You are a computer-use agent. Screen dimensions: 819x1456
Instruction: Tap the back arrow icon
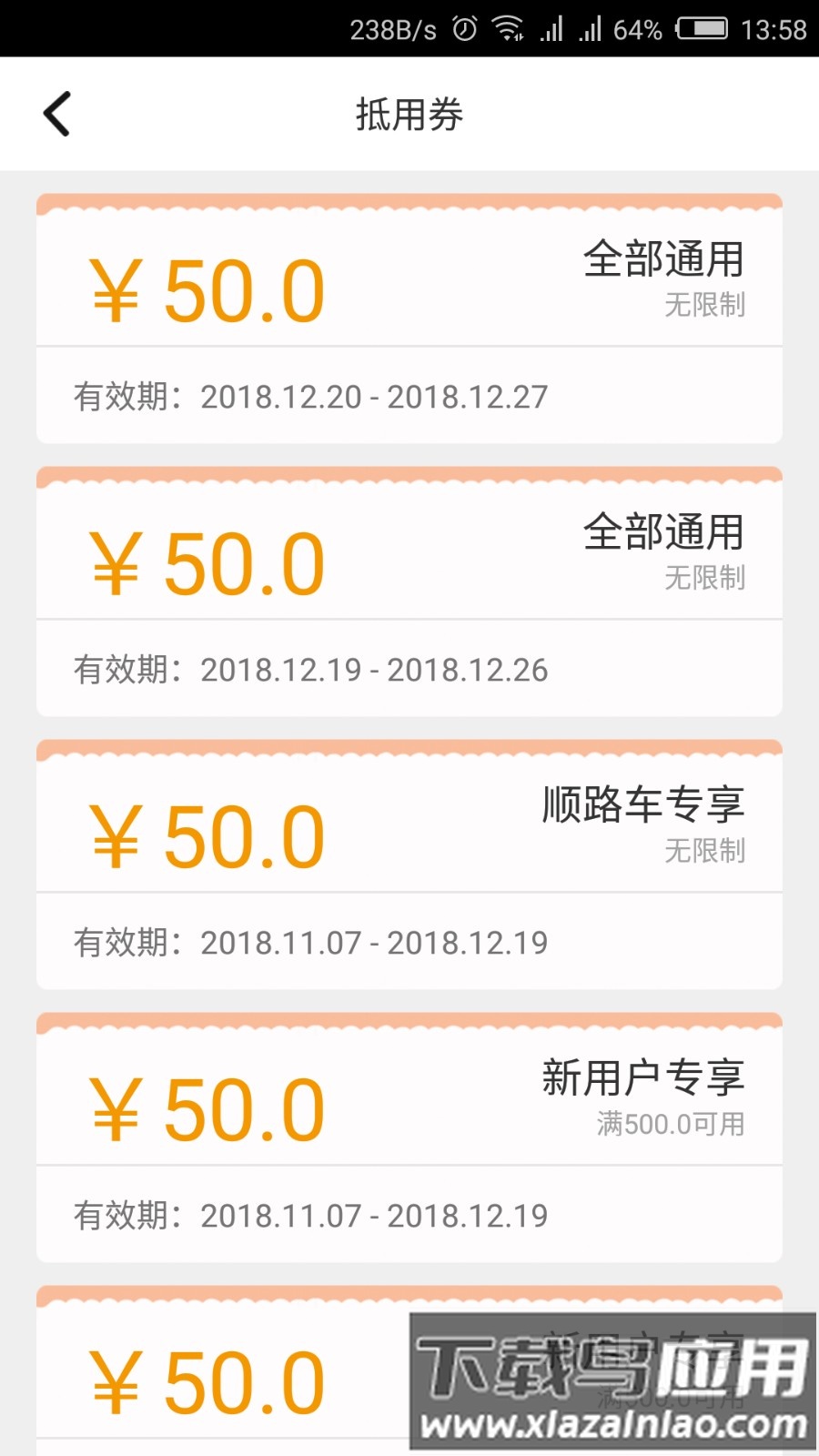56,113
